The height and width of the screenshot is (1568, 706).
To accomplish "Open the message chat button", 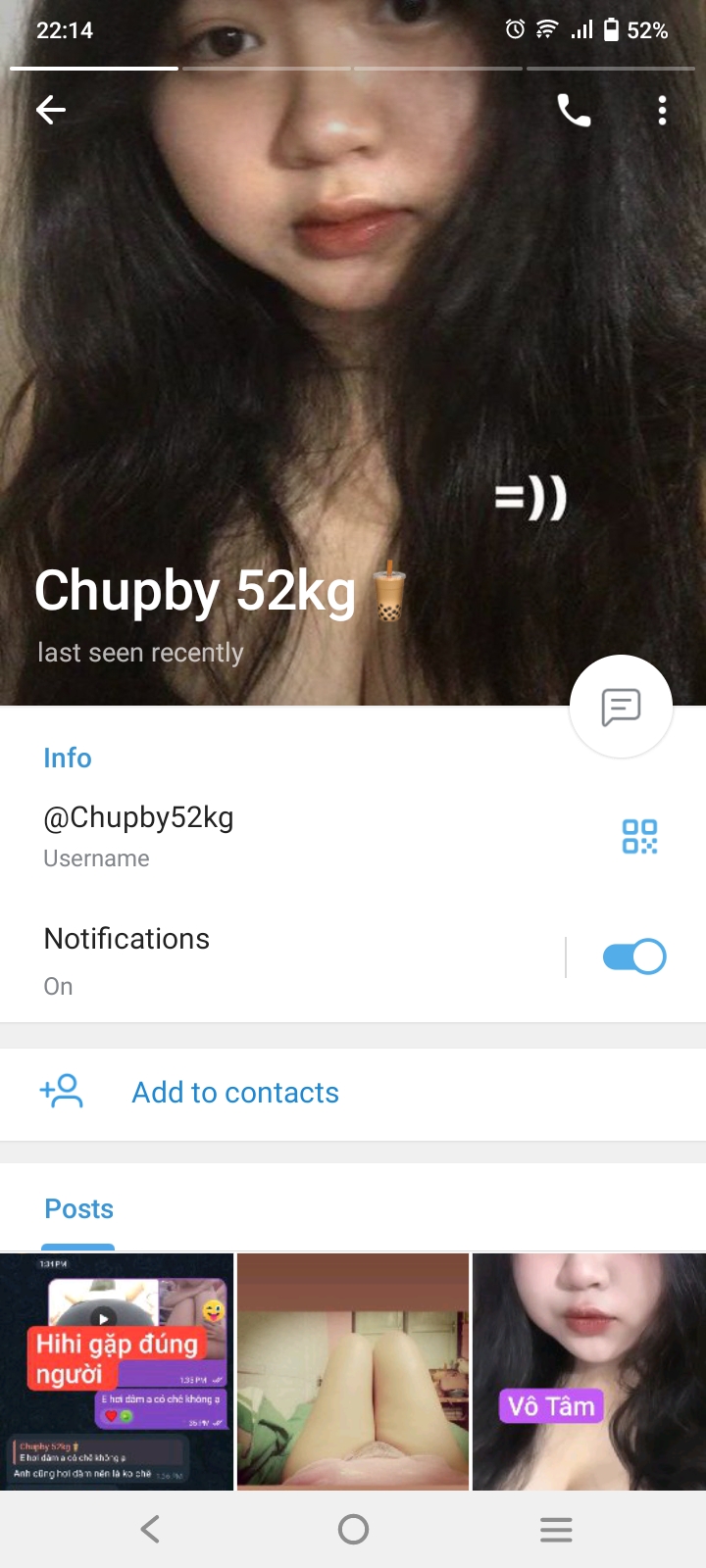I will (621, 707).
